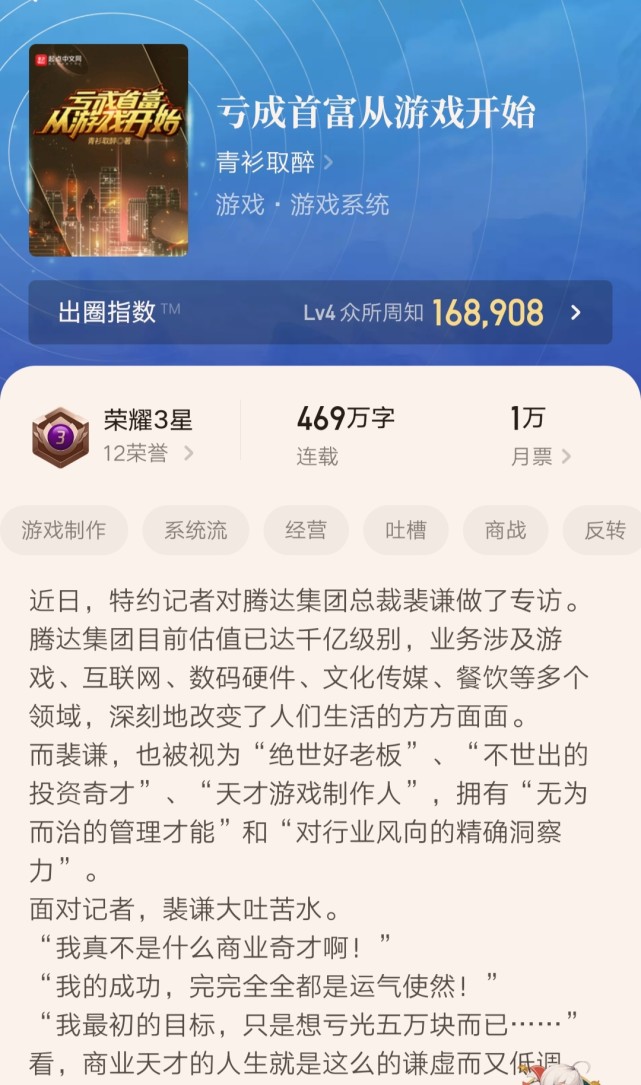The image size is (641, 1085).
Task: Select the 商战 tag
Action: point(505,530)
